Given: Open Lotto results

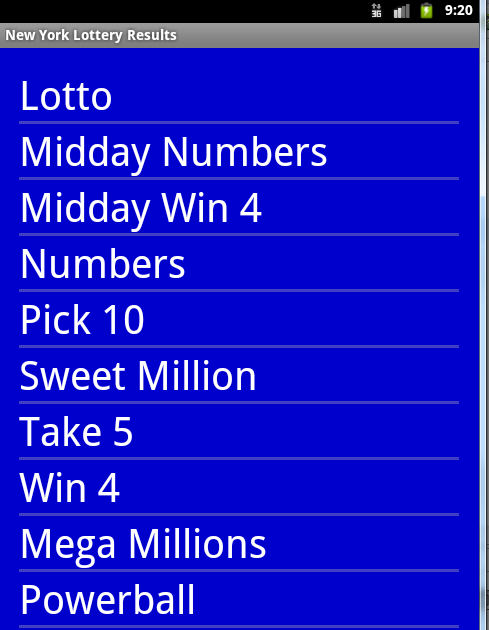Looking at the screenshot, I should pyautogui.click(x=239, y=95).
